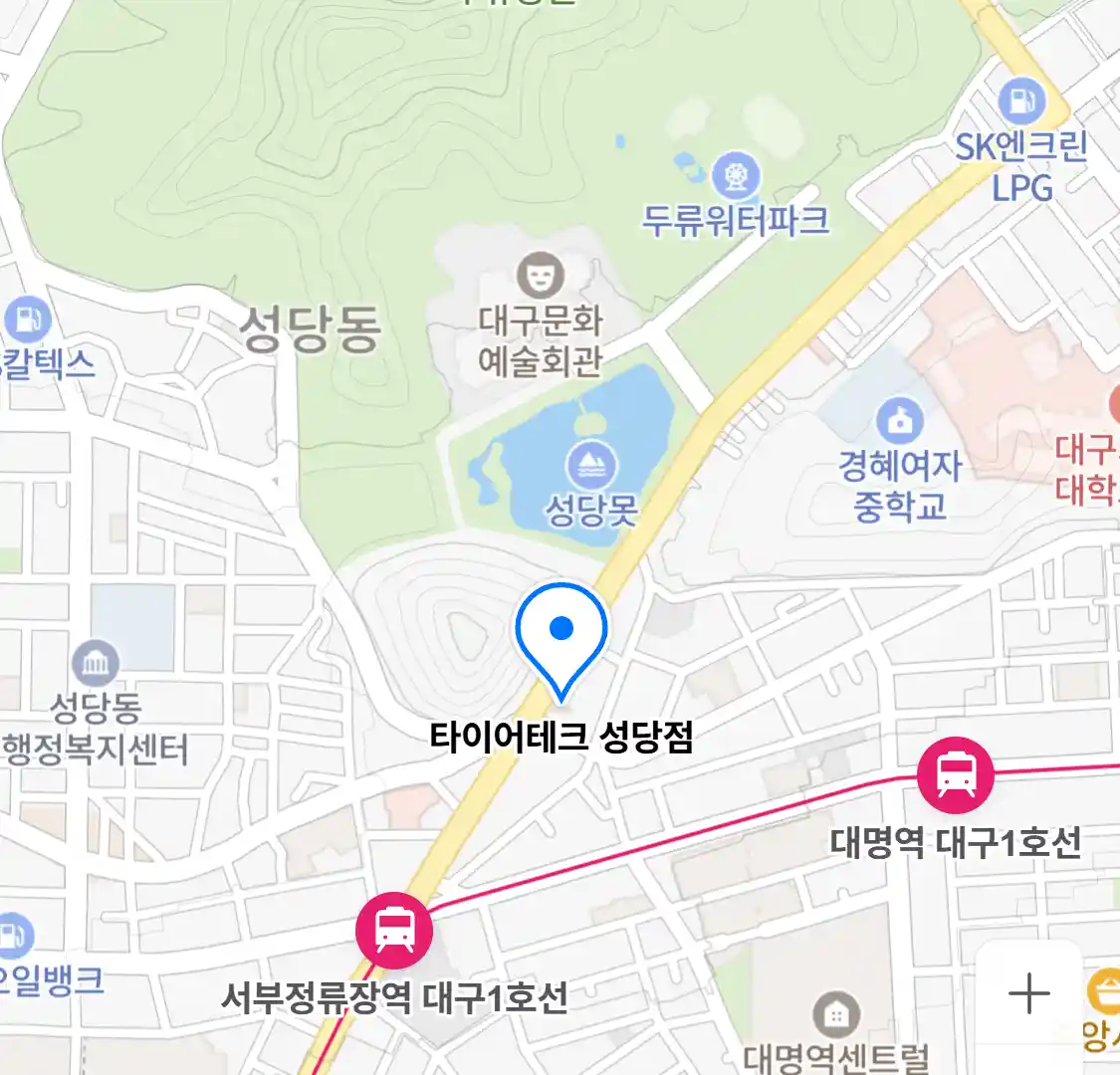Open the 대구문화예술회관 place marker
Viewport: 1120px width, 1075px height.
[540, 276]
